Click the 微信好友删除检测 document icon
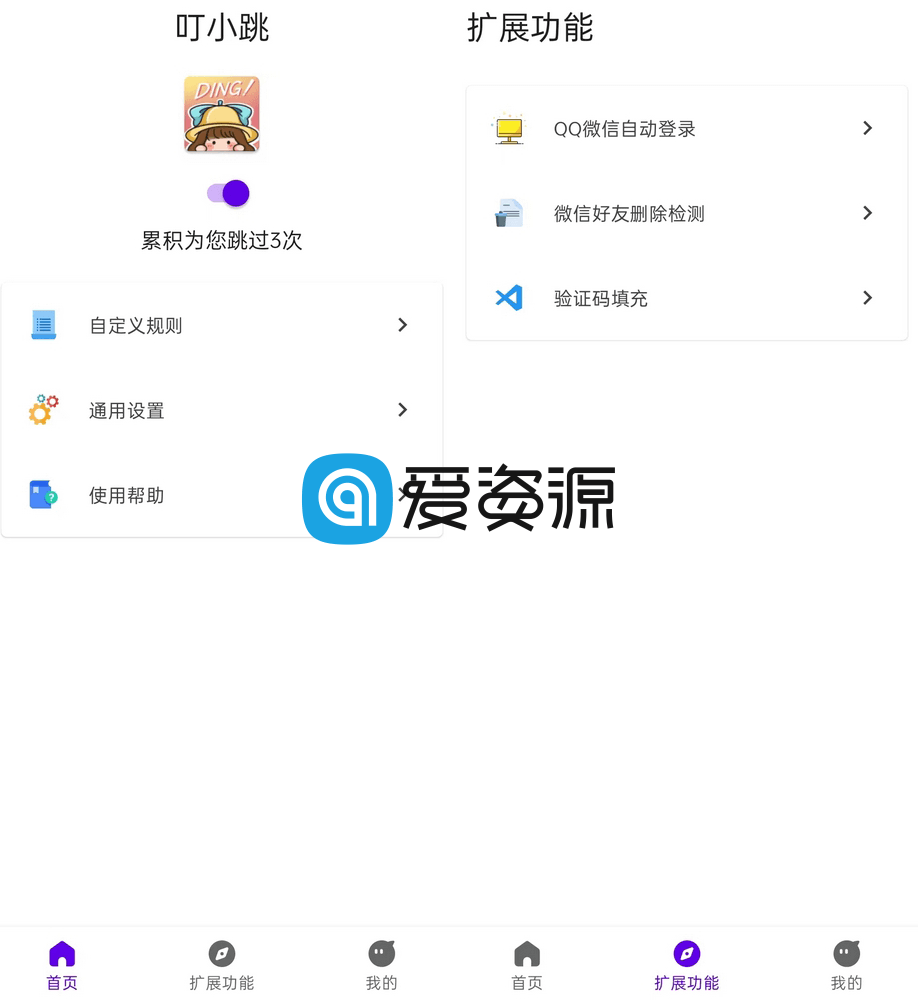Viewport: 918px width, 1000px height. 508,213
